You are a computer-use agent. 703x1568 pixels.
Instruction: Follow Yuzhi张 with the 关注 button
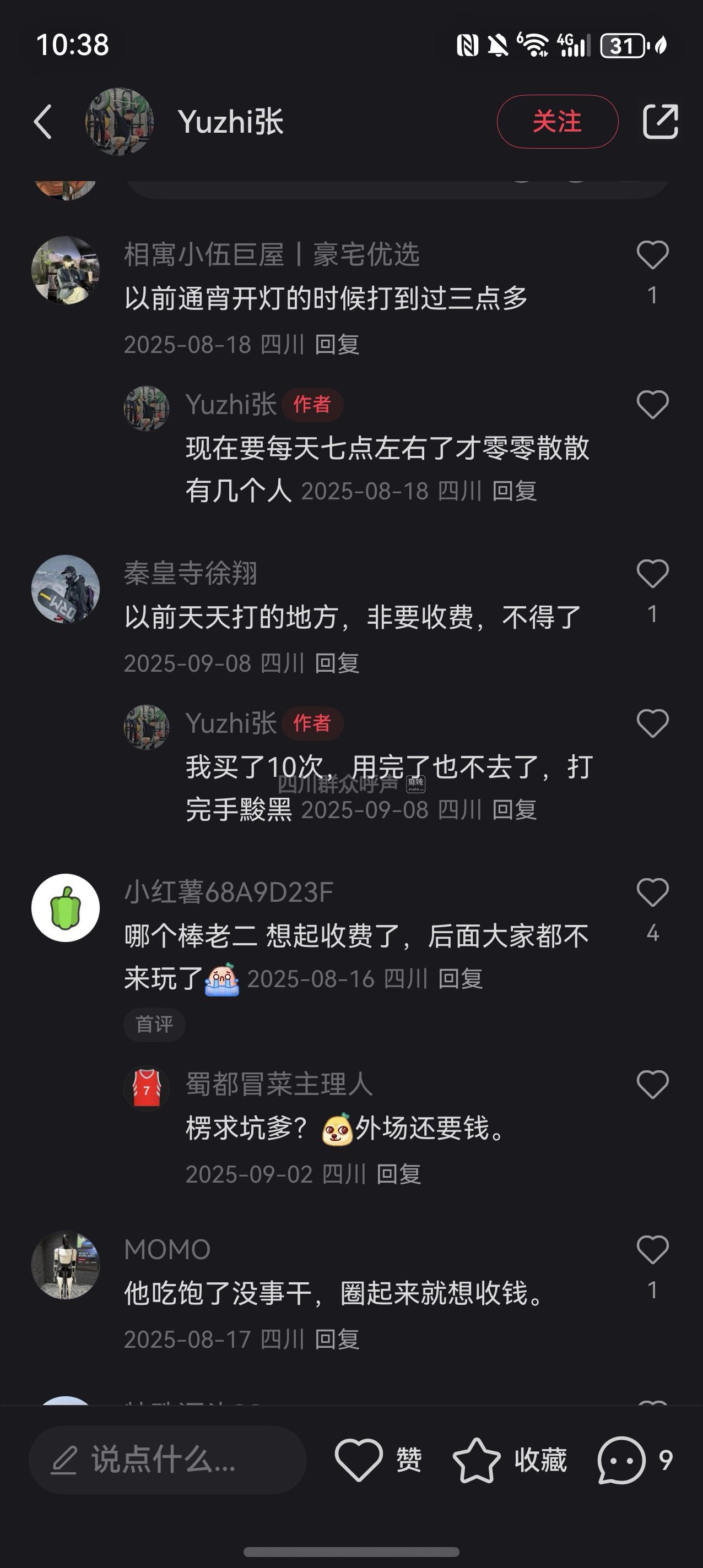557,122
